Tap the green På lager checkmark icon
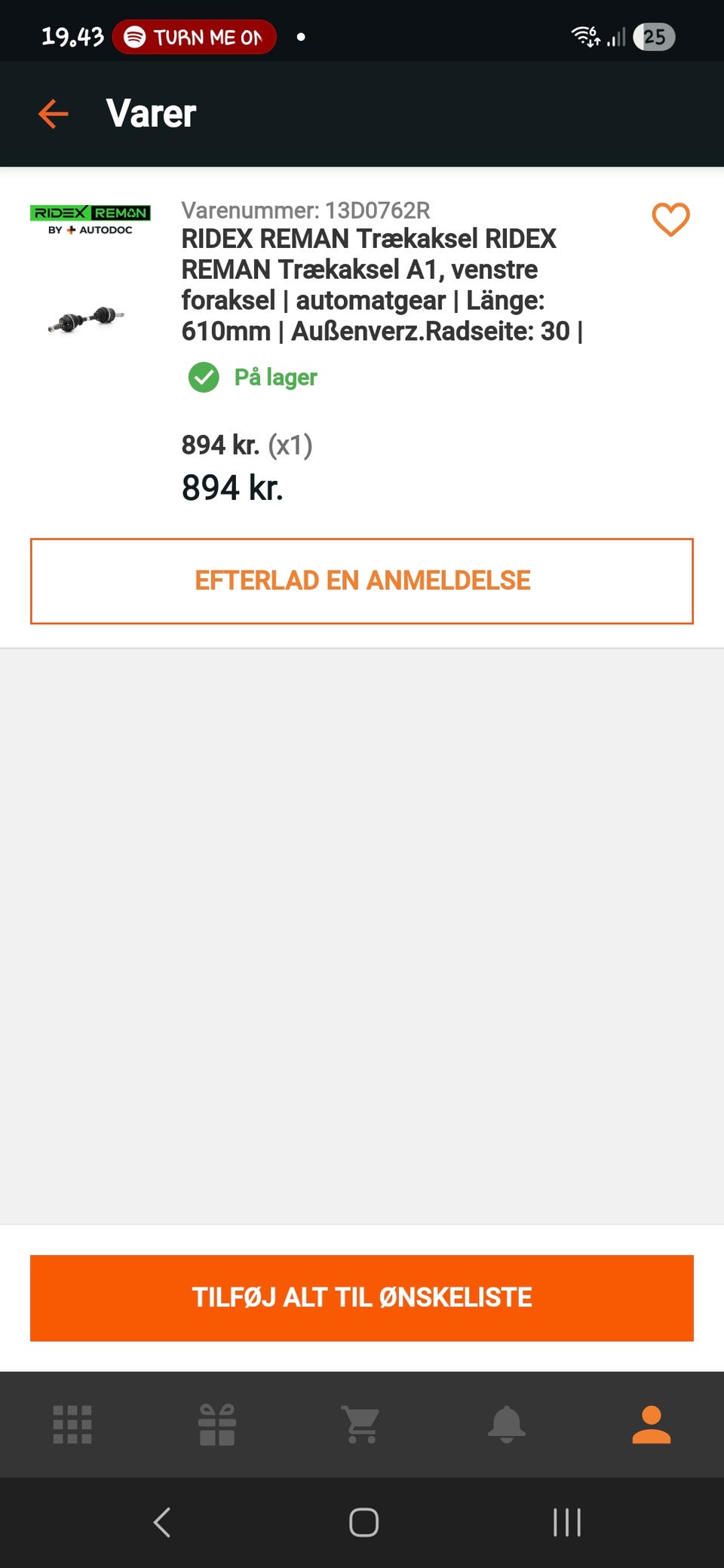The image size is (724, 1568). (203, 377)
